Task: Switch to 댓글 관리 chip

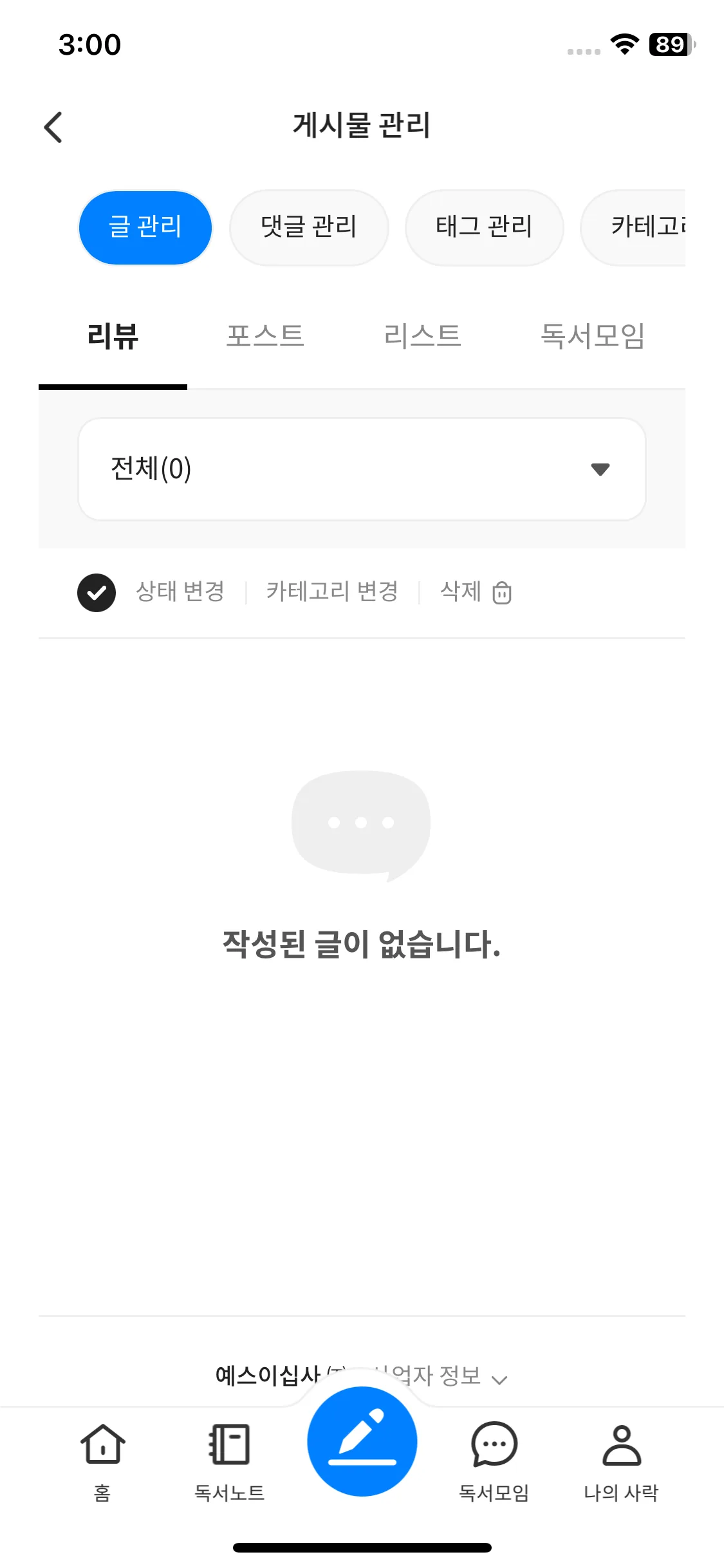Action: pyautogui.click(x=309, y=227)
